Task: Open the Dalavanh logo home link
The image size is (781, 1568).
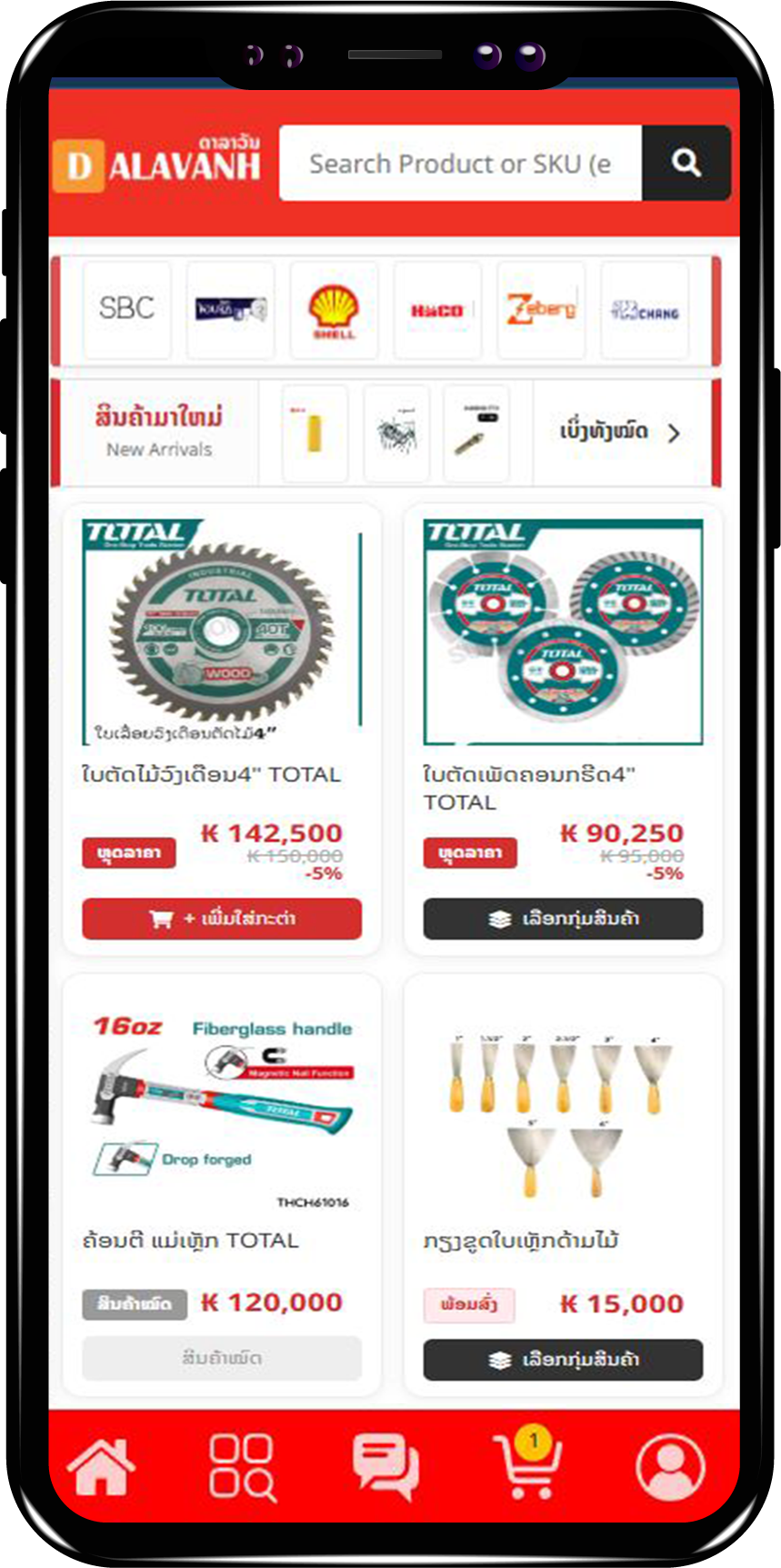Action: 157,164
